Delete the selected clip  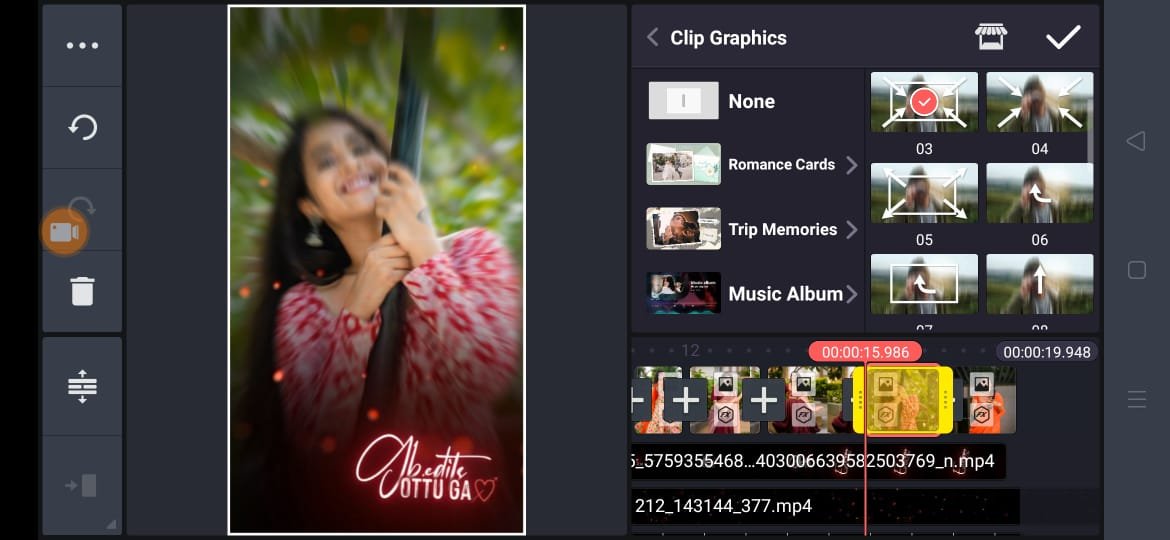[82, 292]
